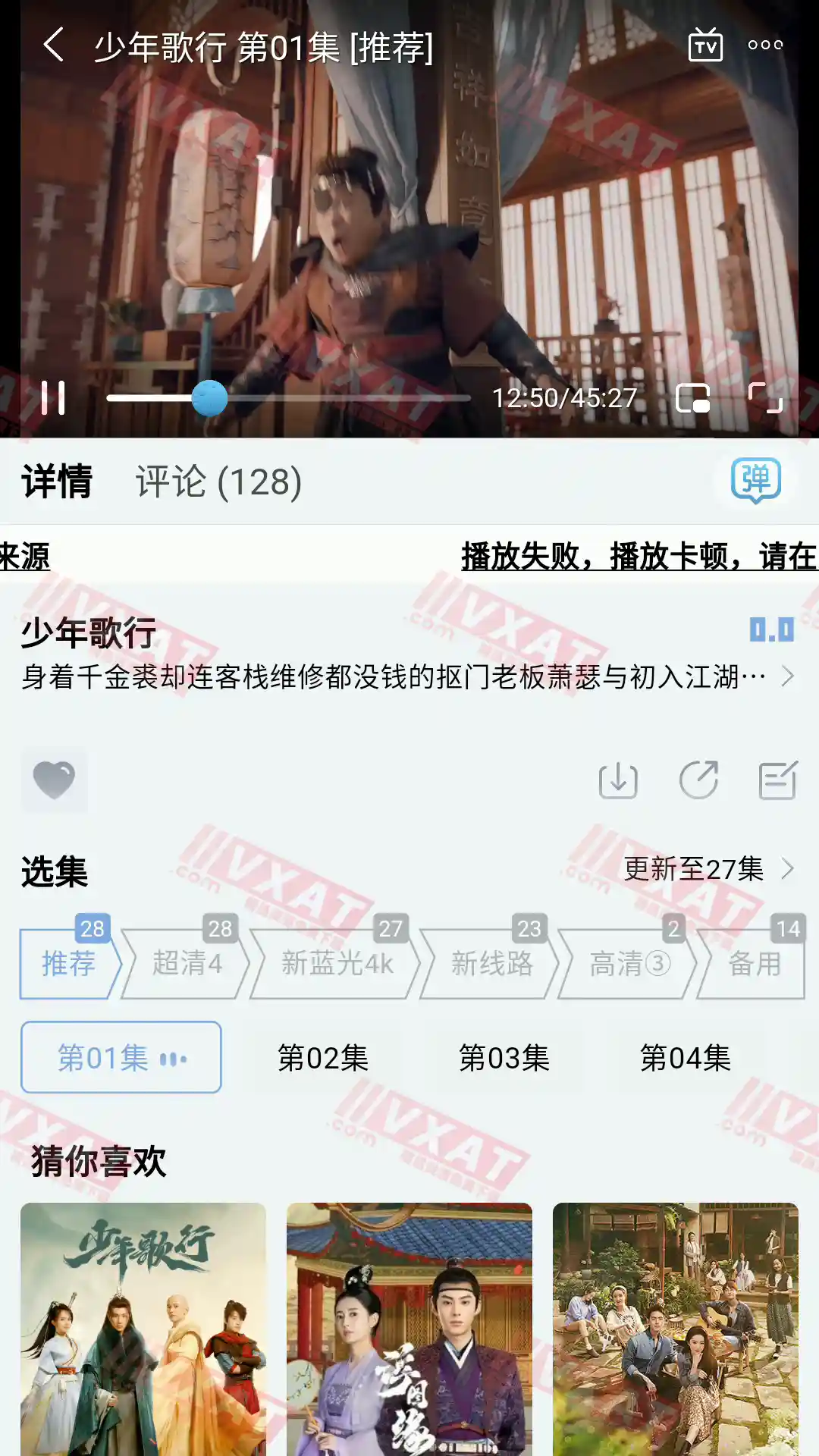819x1456 pixels.
Task: Enable picture-in-picture mode
Action: click(692, 397)
